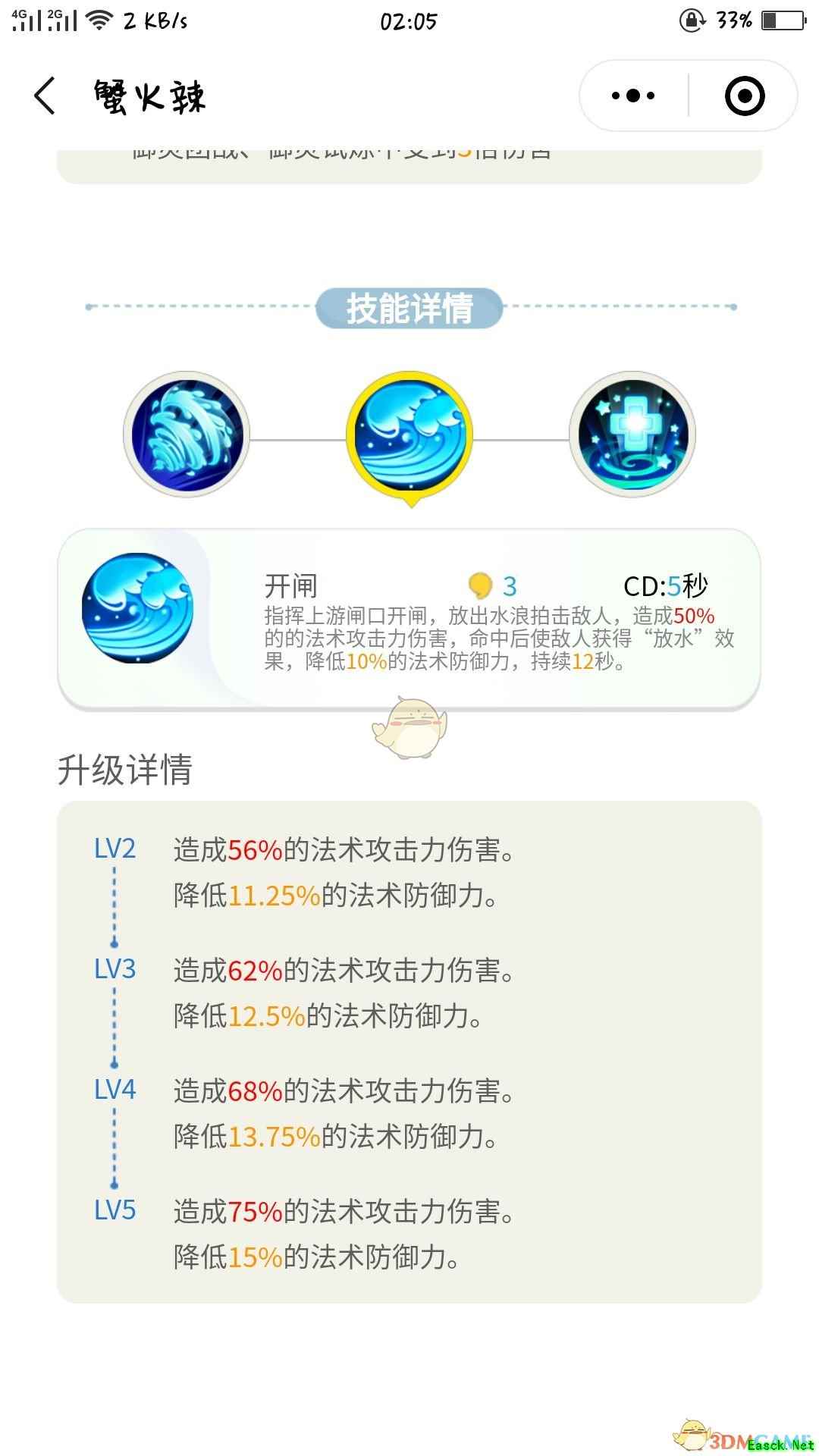Open the mini program more-options menu
This screenshot has width=819, height=1456.
633,96
